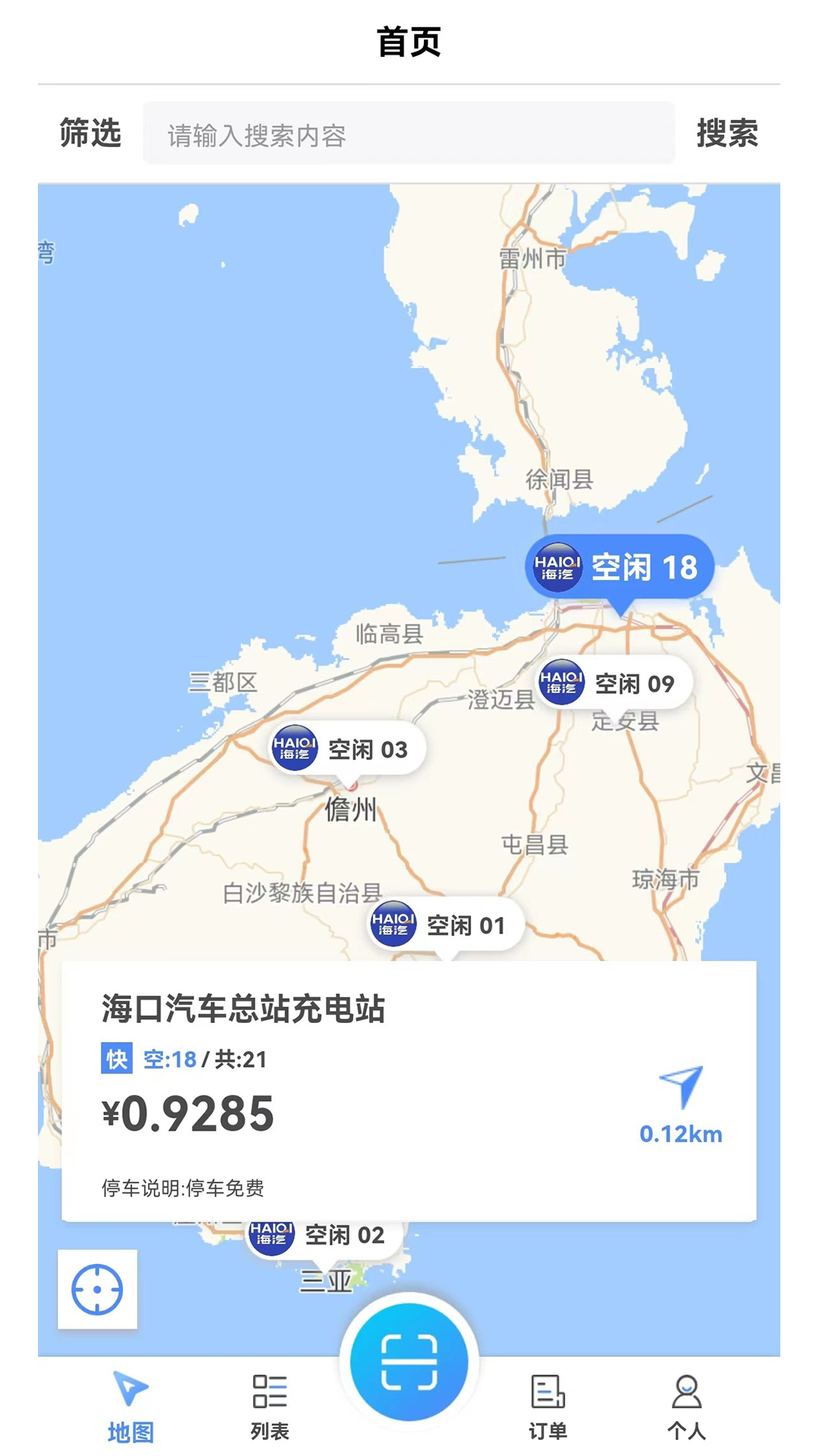819x1456 pixels.
Task: Select the 空闲 02 station marker
Action: [x=325, y=1236]
